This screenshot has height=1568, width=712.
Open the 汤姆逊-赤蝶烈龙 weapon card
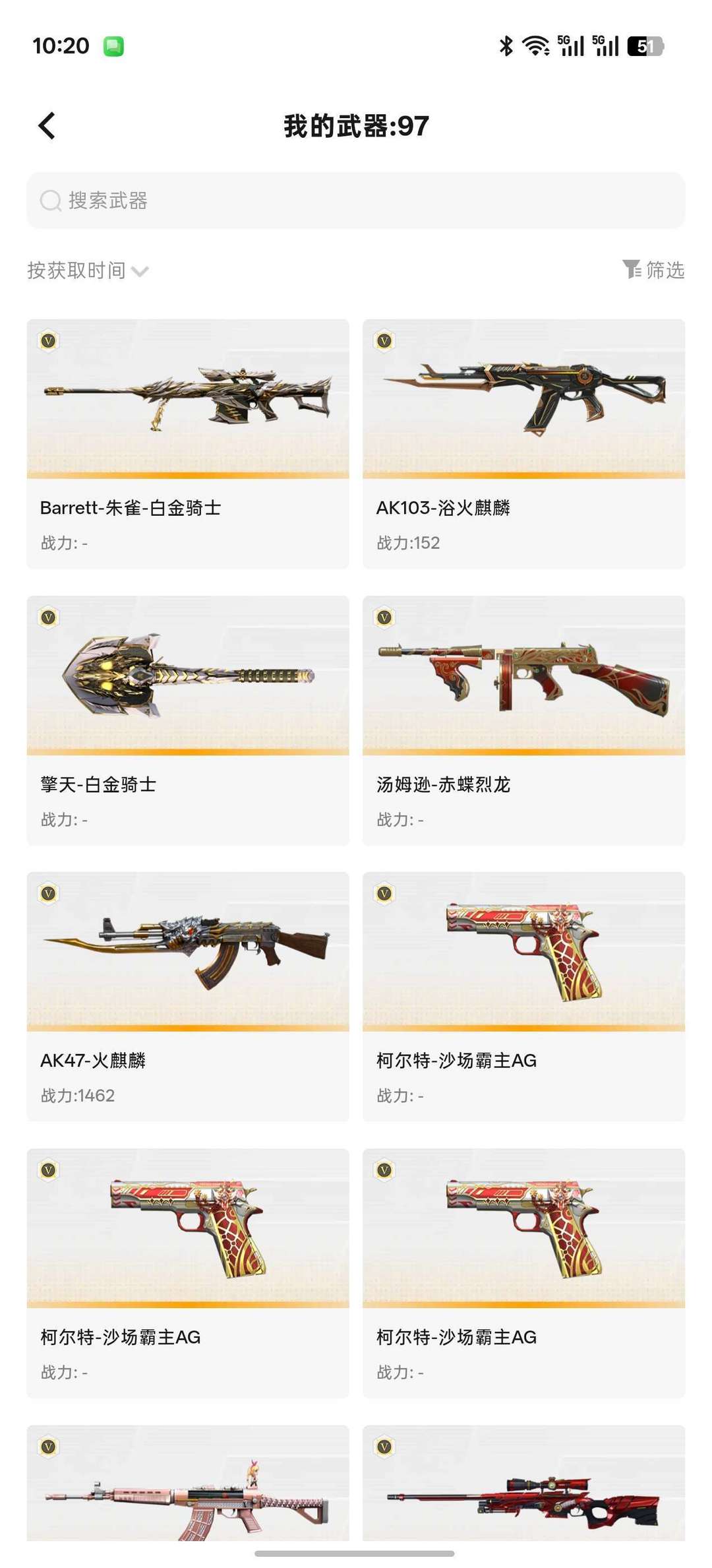523,720
